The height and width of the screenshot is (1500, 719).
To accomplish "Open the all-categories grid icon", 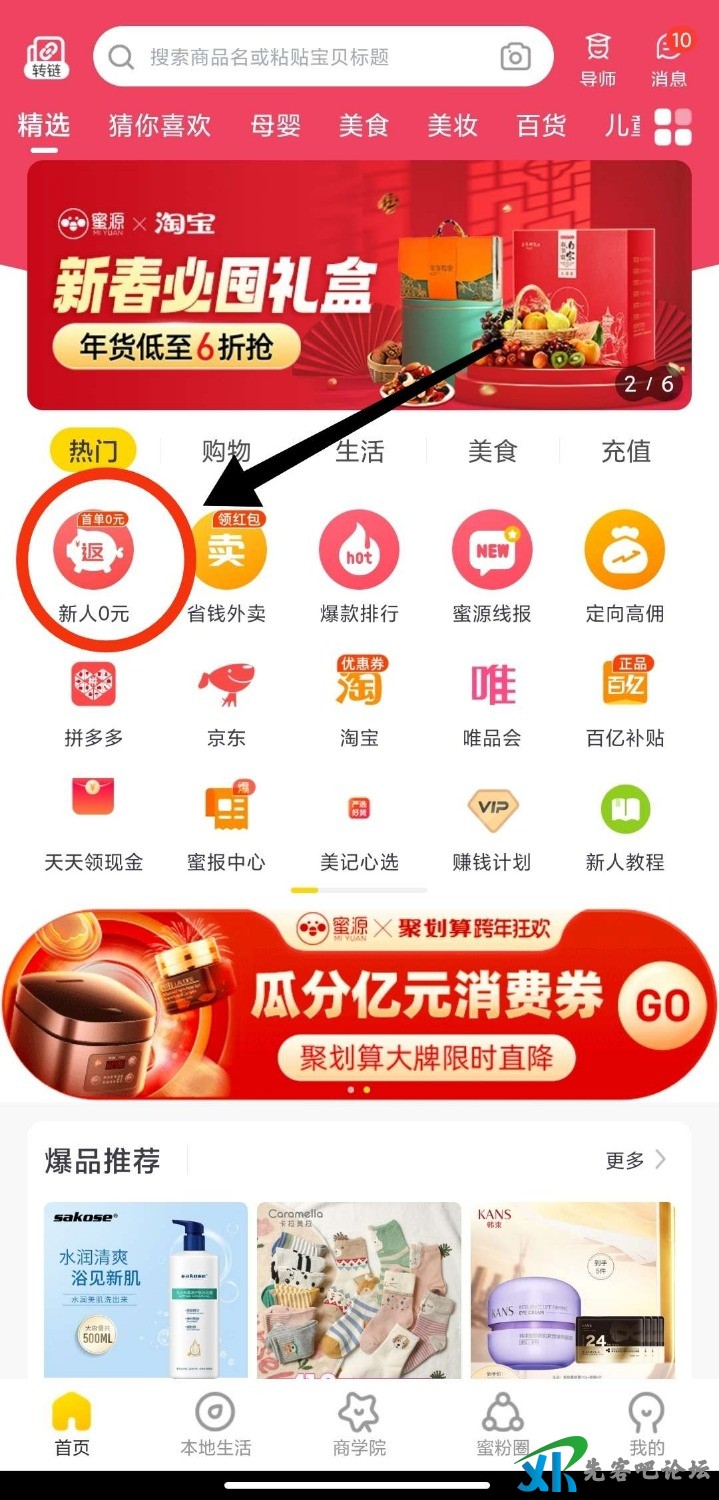I will pyautogui.click(x=673, y=127).
